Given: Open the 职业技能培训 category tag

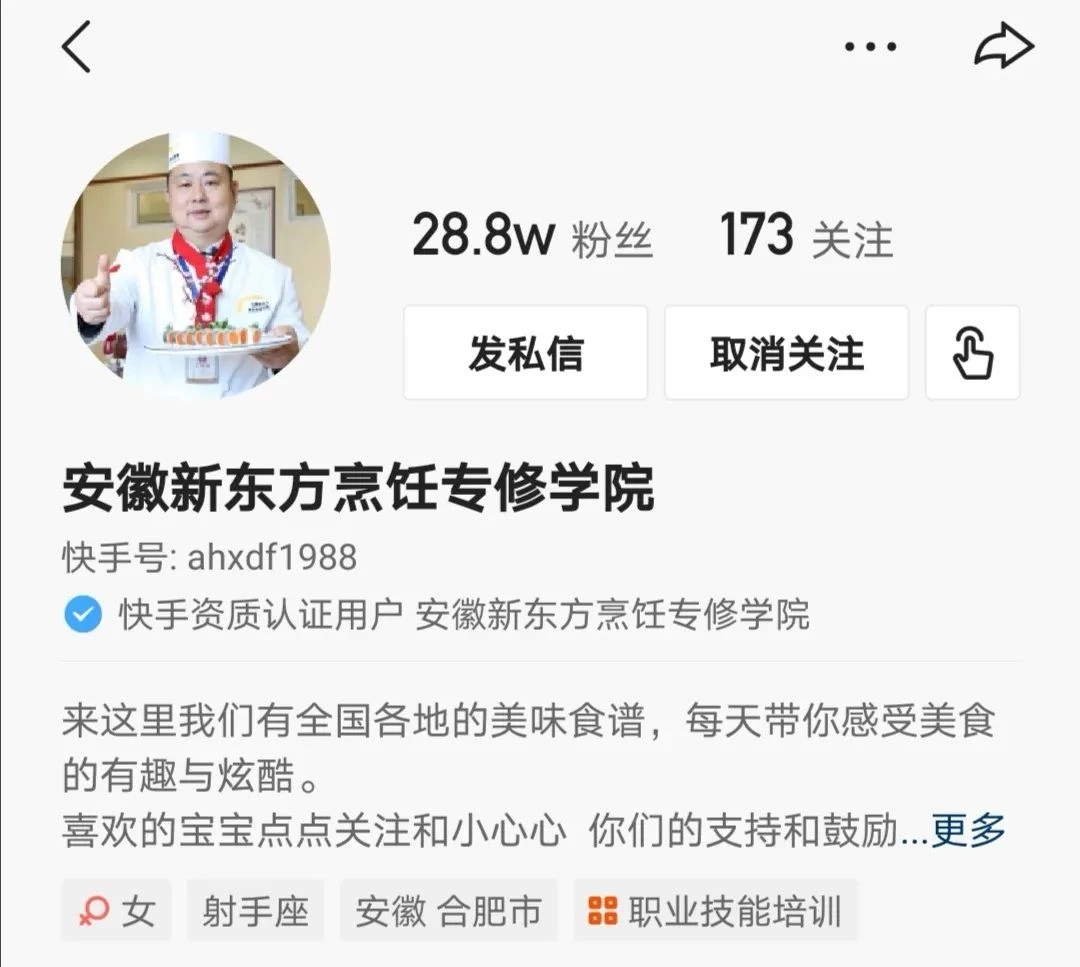Looking at the screenshot, I should point(716,911).
